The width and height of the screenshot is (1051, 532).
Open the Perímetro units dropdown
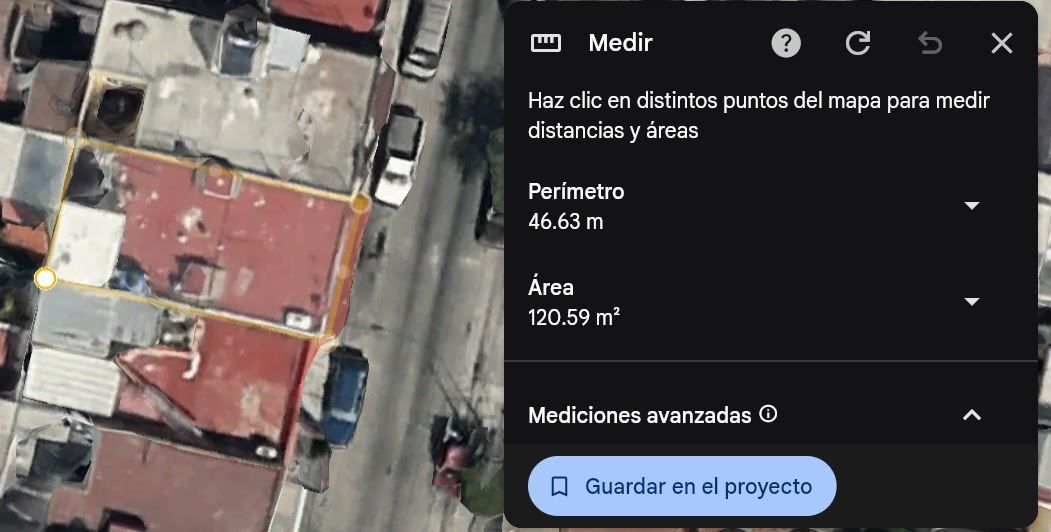point(971,205)
